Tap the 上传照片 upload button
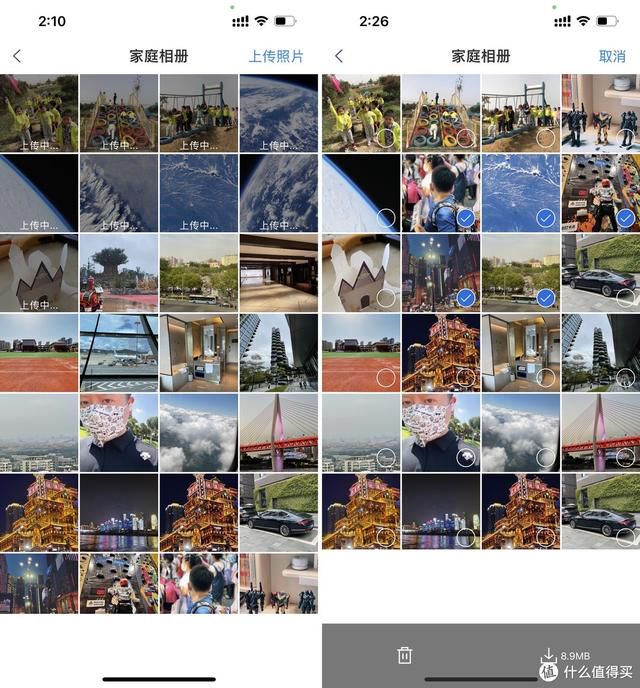The image size is (640, 688). 275,57
